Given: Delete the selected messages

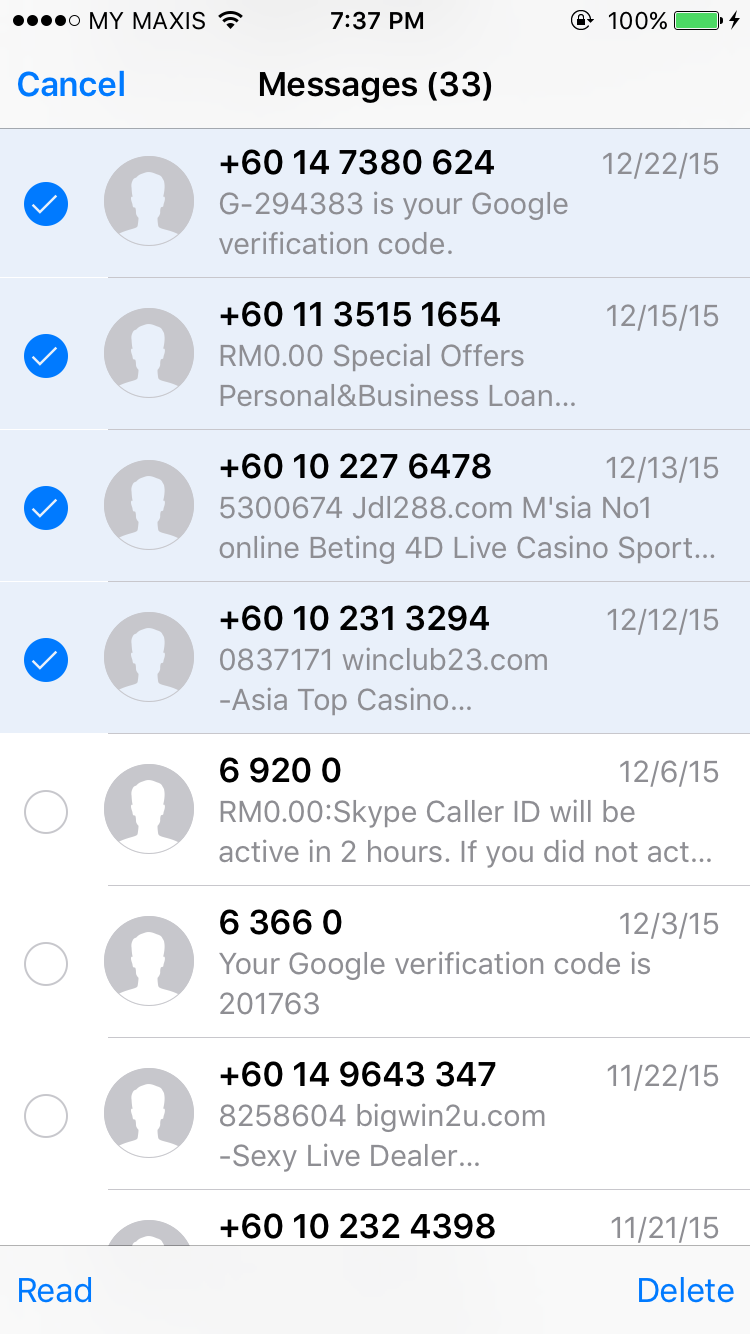Looking at the screenshot, I should (685, 1290).
